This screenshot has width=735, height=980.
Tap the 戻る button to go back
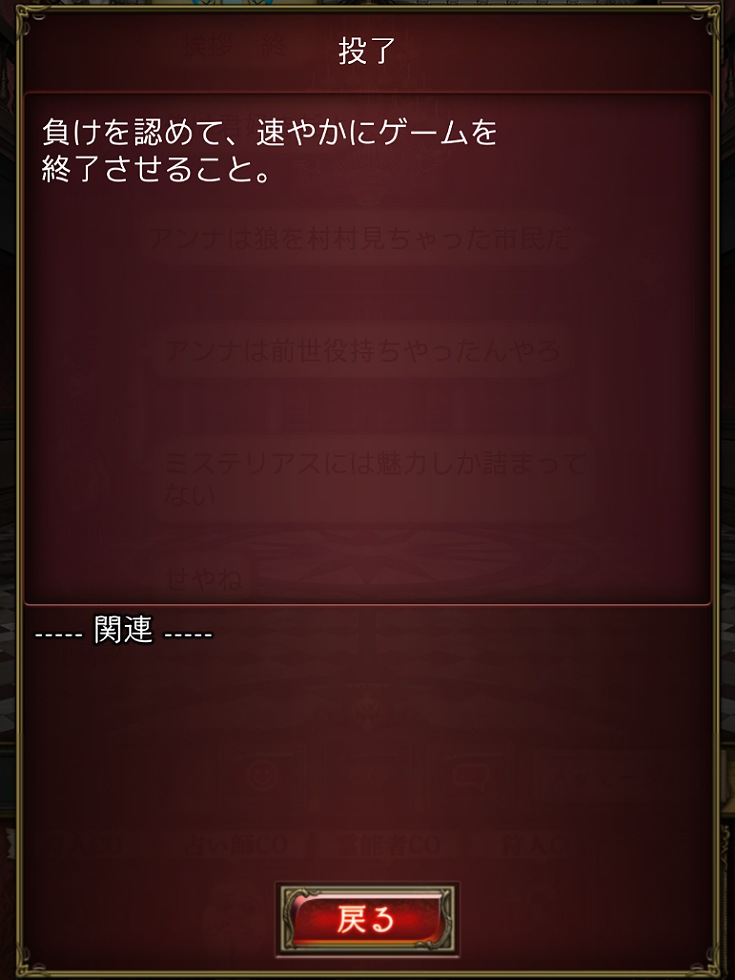pyautogui.click(x=367, y=919)
